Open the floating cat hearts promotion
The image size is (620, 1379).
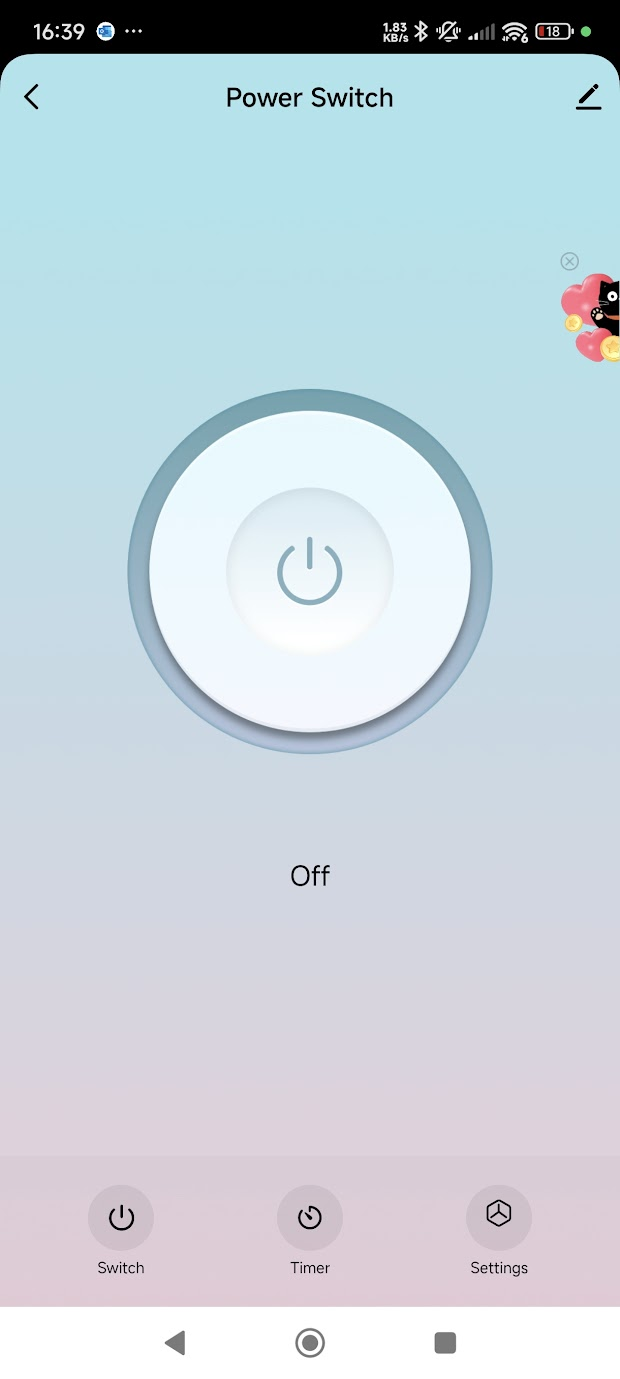pos(594,318)
